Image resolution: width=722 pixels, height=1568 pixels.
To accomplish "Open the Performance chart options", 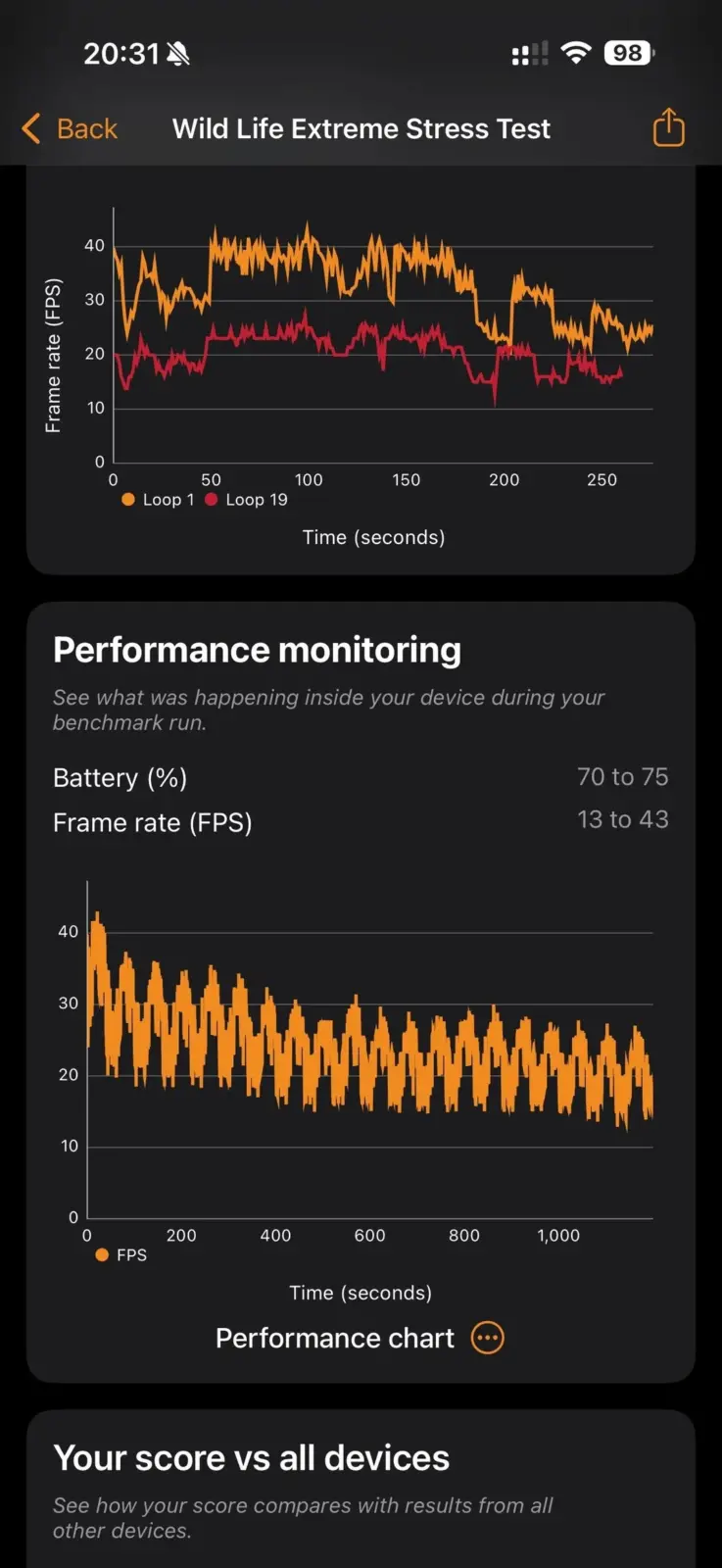I will point(487,1338).
